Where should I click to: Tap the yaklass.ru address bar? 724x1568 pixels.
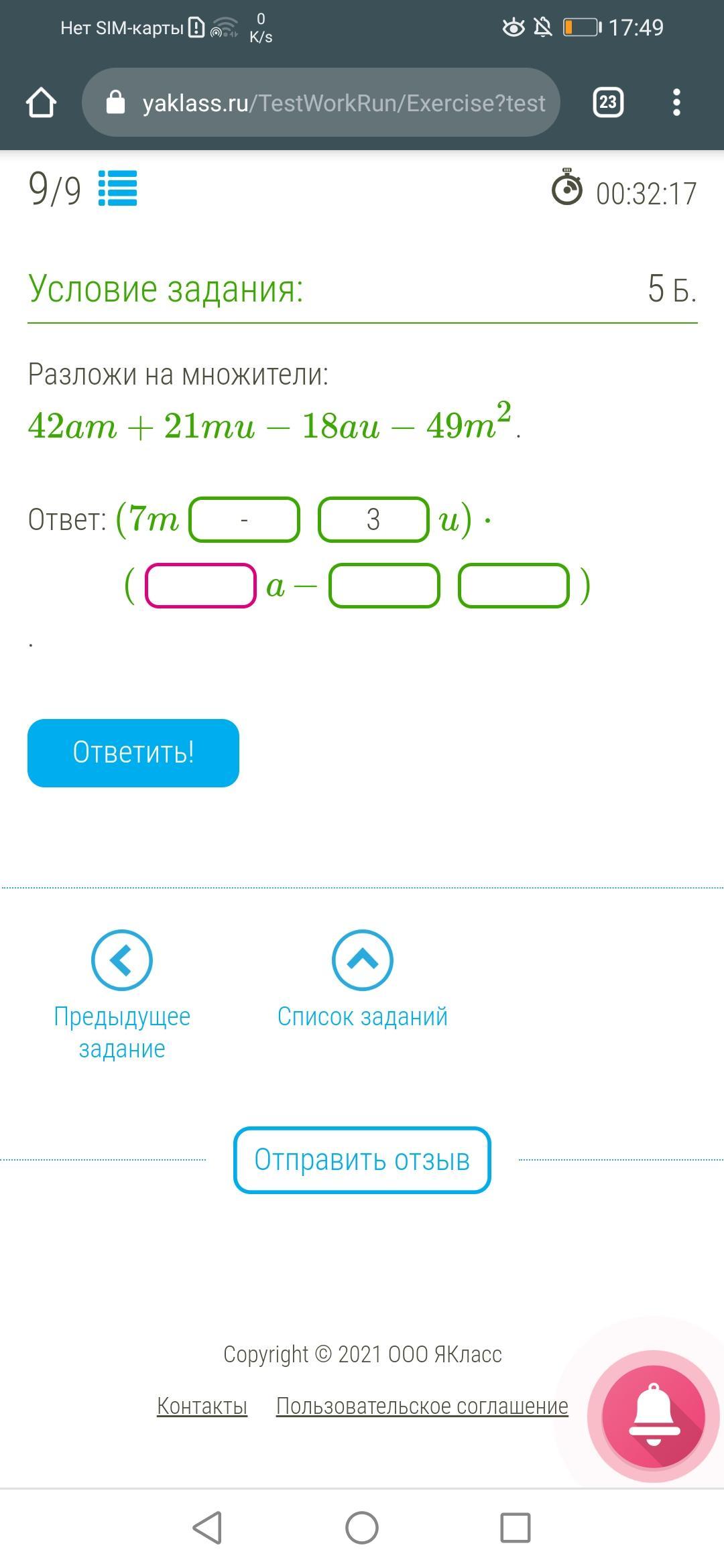(321, 103)
